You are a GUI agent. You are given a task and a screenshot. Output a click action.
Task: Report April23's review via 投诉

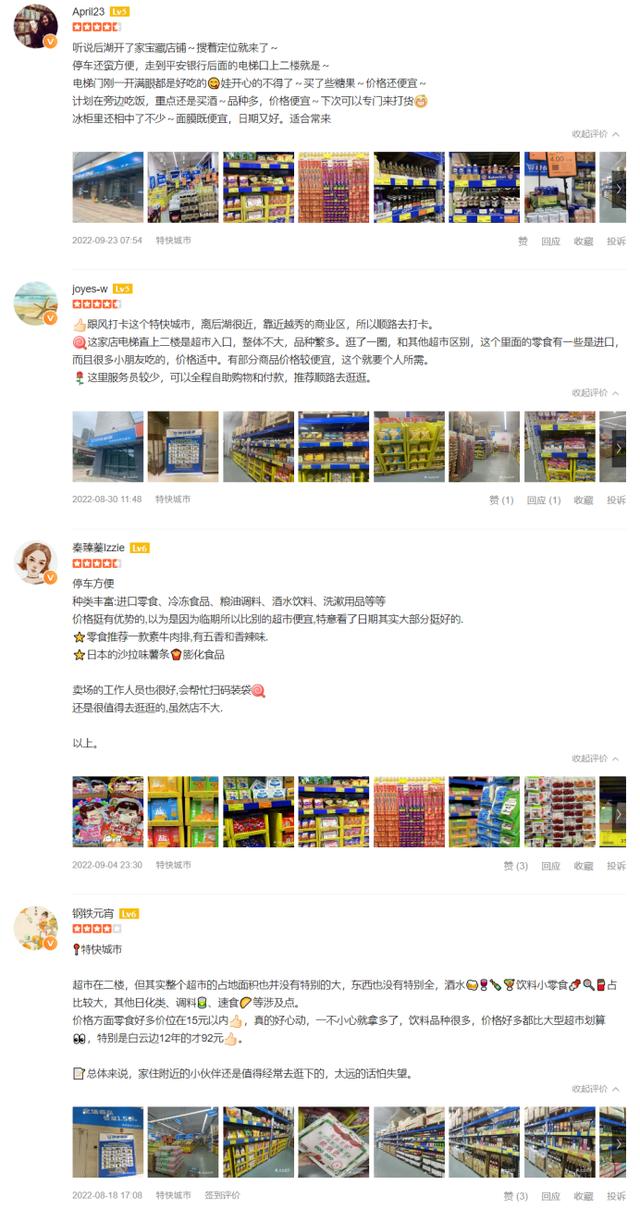616,241
